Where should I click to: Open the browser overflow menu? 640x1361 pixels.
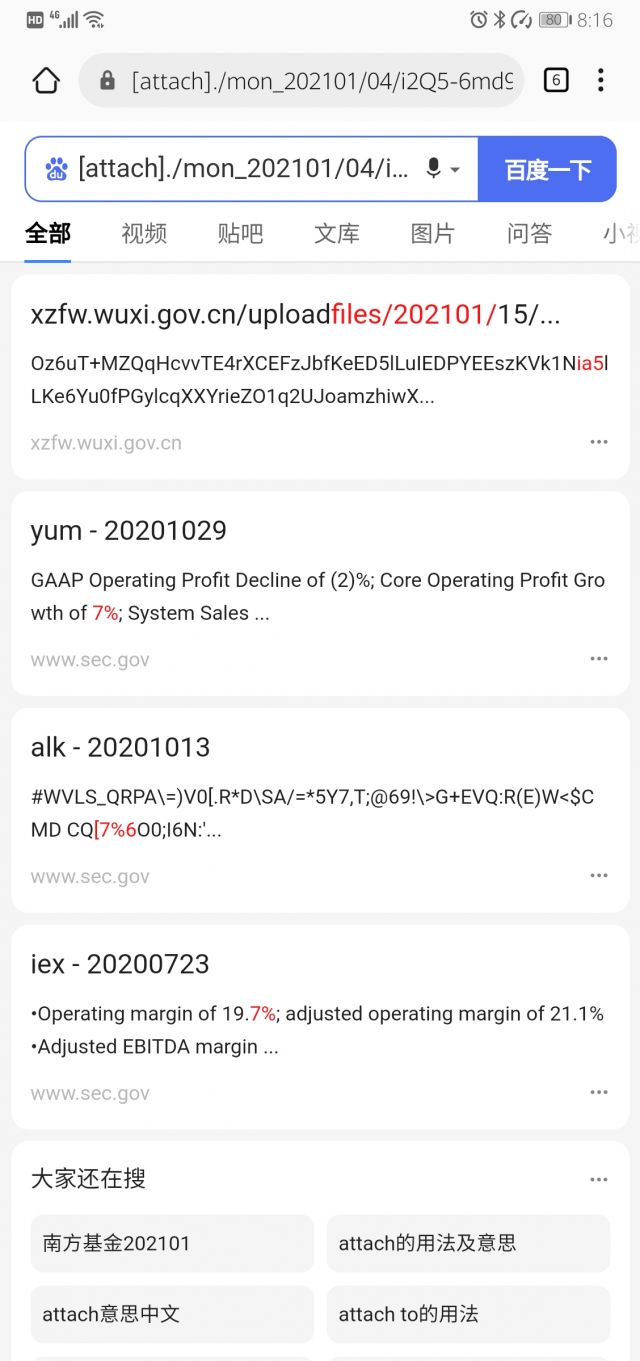[x=600, y=81]
